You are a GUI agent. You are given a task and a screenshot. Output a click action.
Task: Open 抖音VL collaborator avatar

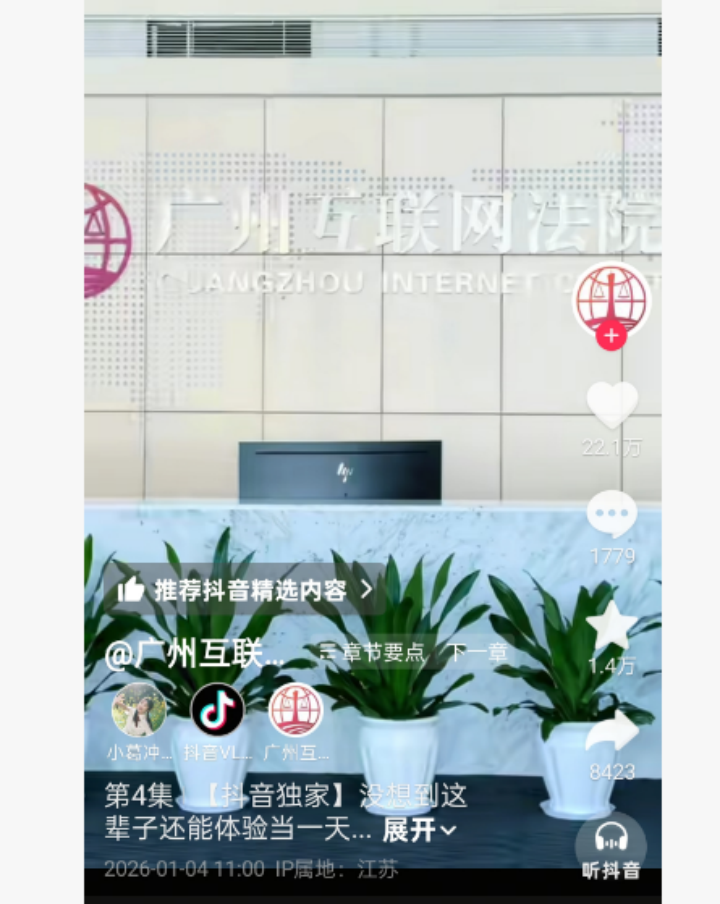coord(217,710)
